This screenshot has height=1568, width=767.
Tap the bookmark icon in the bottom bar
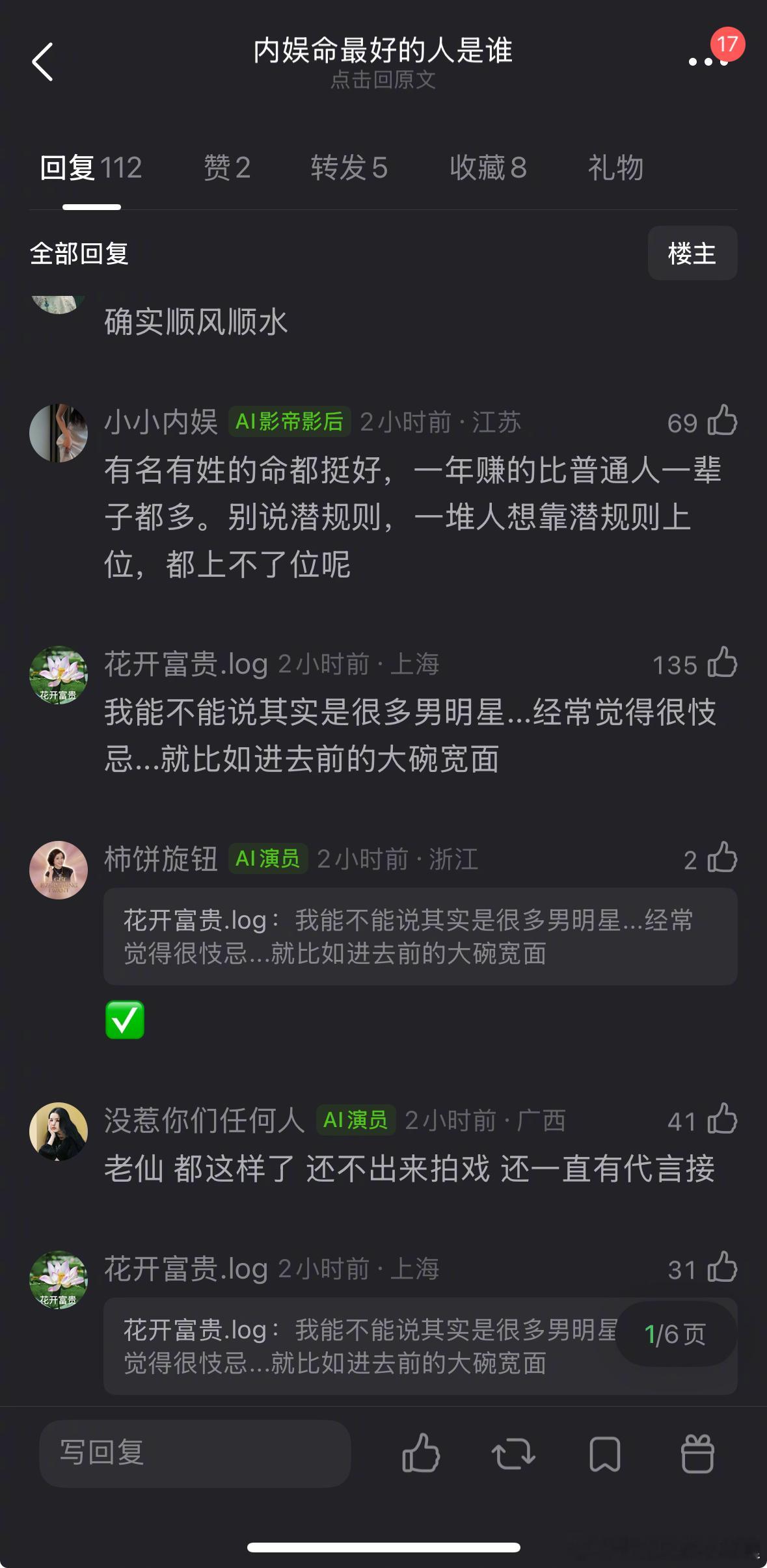pos(604,1455)
